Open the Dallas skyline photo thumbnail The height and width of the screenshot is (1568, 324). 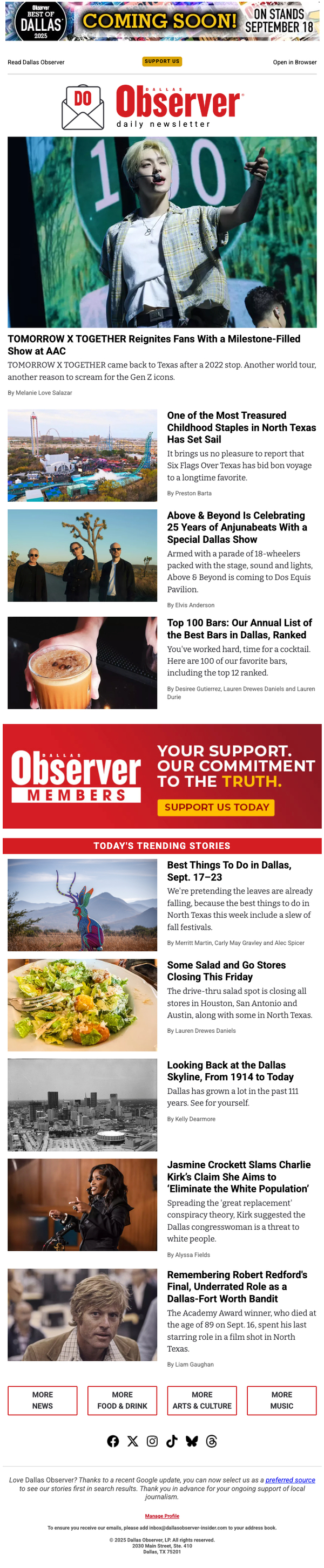tap(82, 1105)
